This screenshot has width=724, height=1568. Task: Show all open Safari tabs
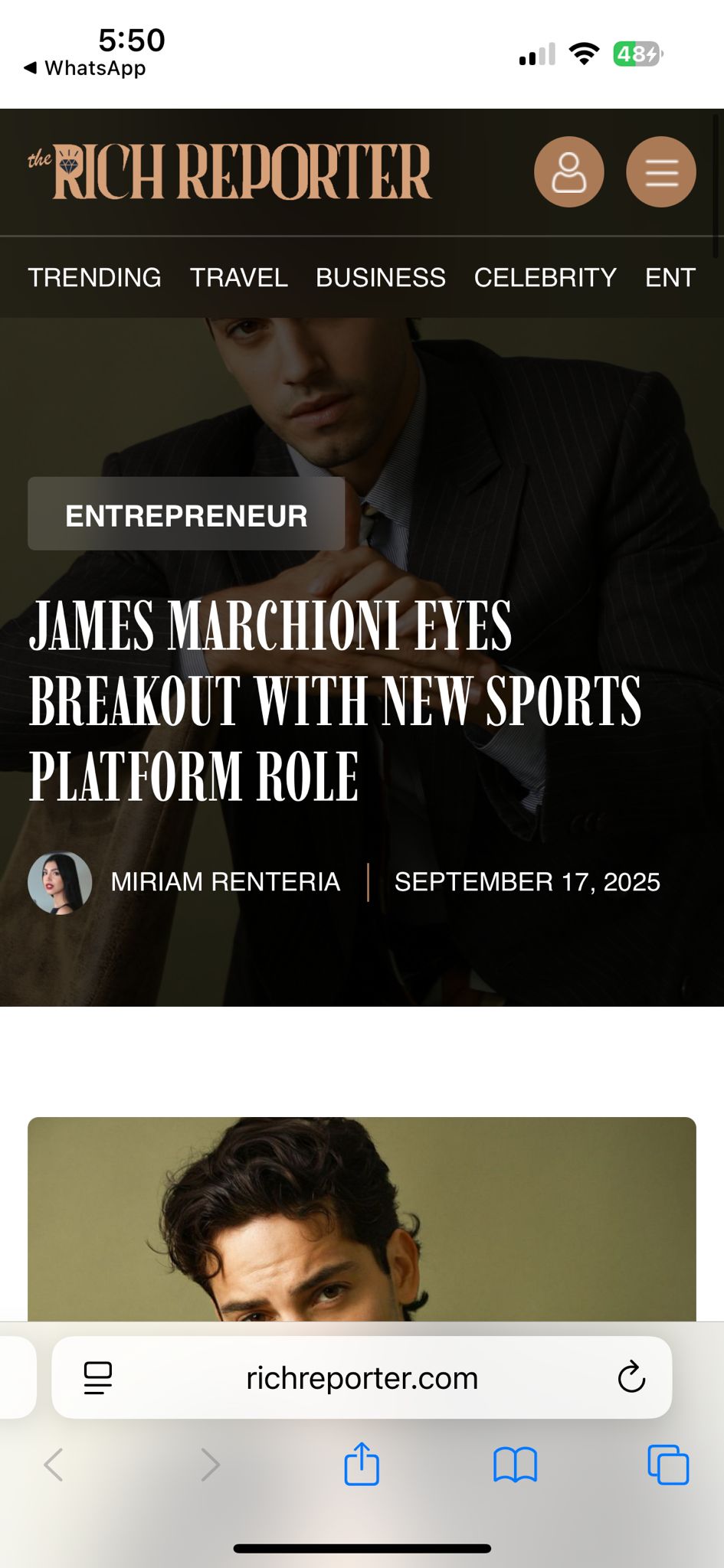668,1465
